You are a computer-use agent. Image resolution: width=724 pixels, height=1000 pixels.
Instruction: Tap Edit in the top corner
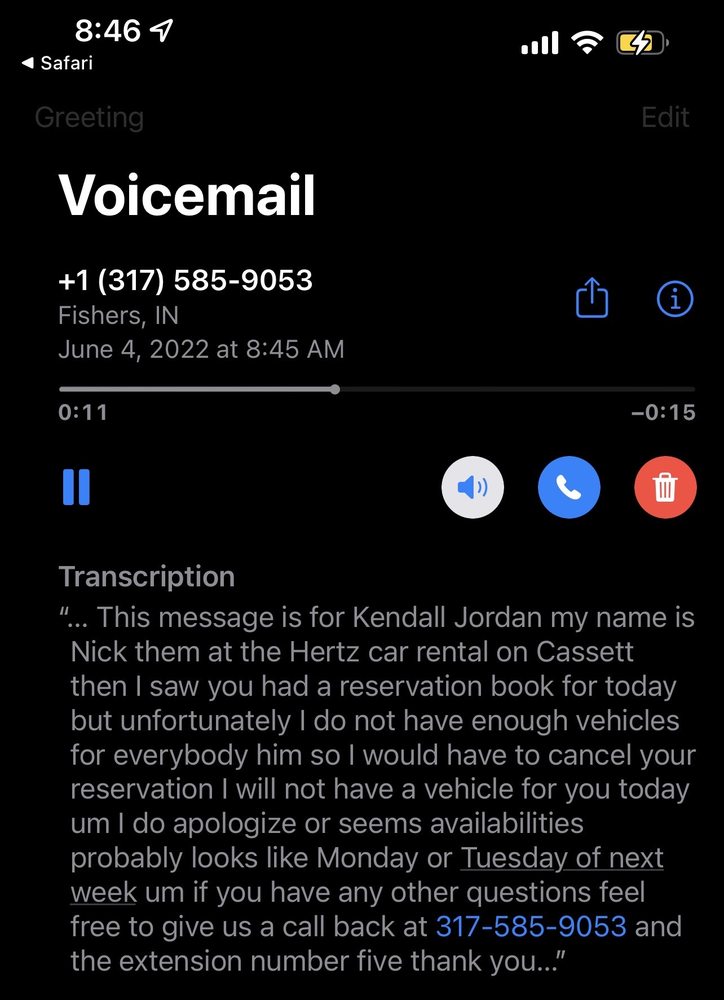coord(665,118)
